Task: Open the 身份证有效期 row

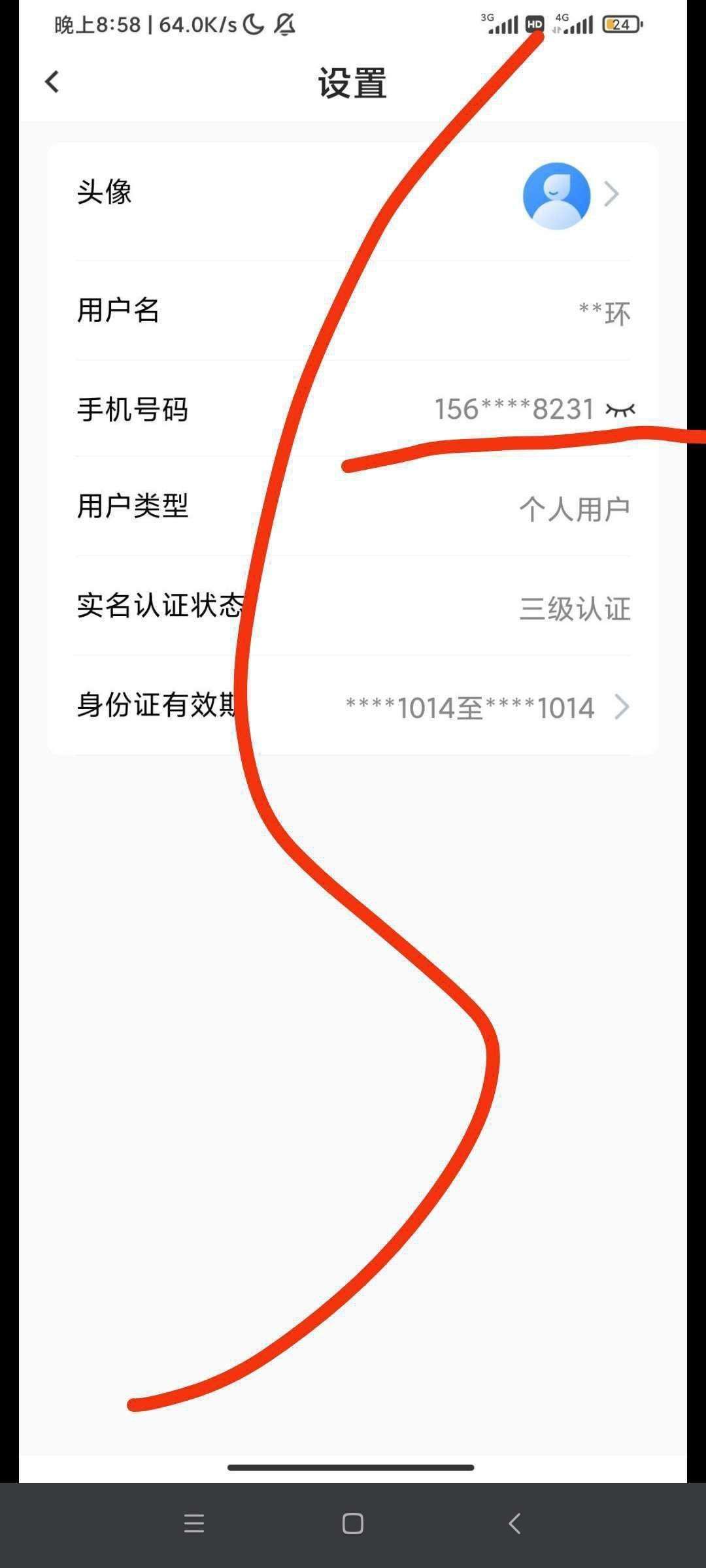Action: click(353, 706)
